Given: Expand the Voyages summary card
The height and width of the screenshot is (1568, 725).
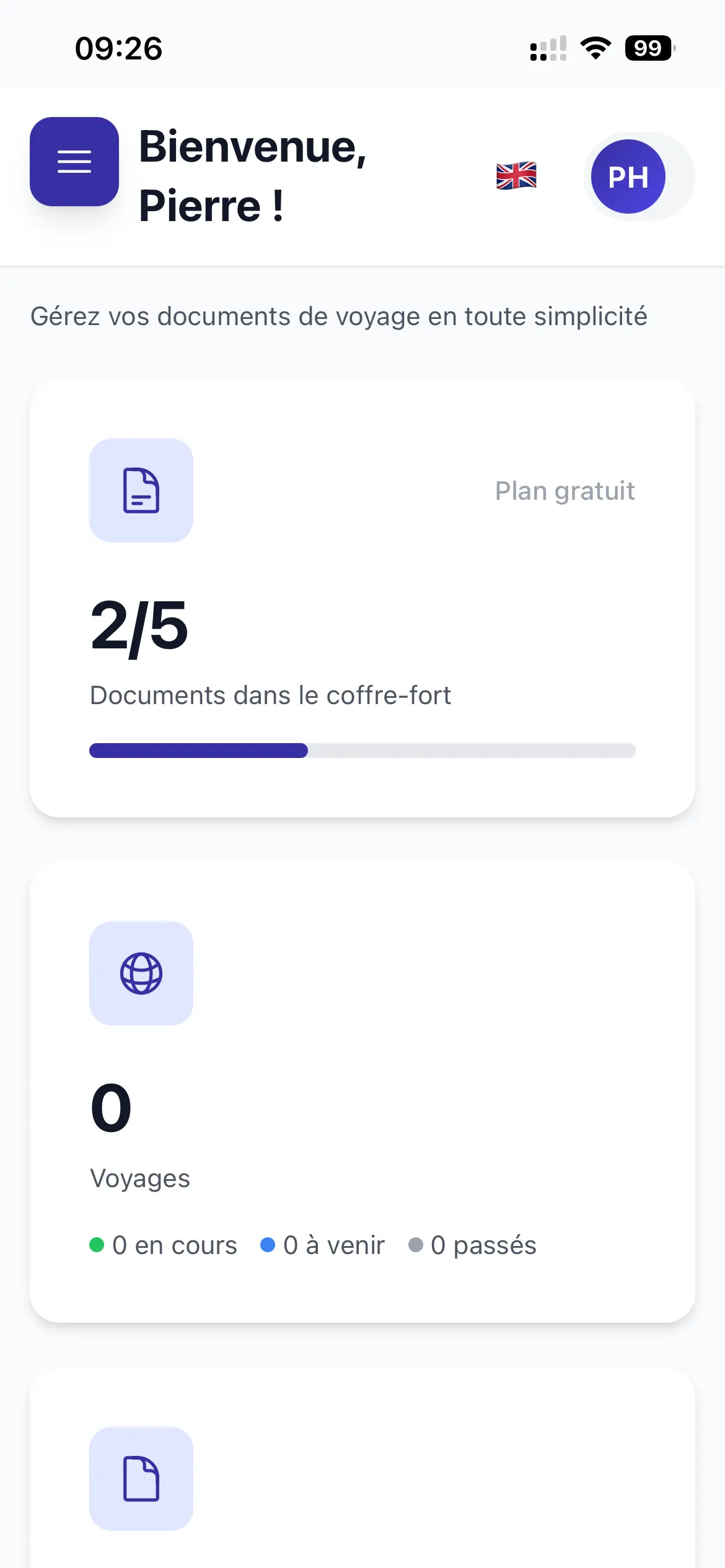Looking at the screenshot, I should (x=362, y=1096).
